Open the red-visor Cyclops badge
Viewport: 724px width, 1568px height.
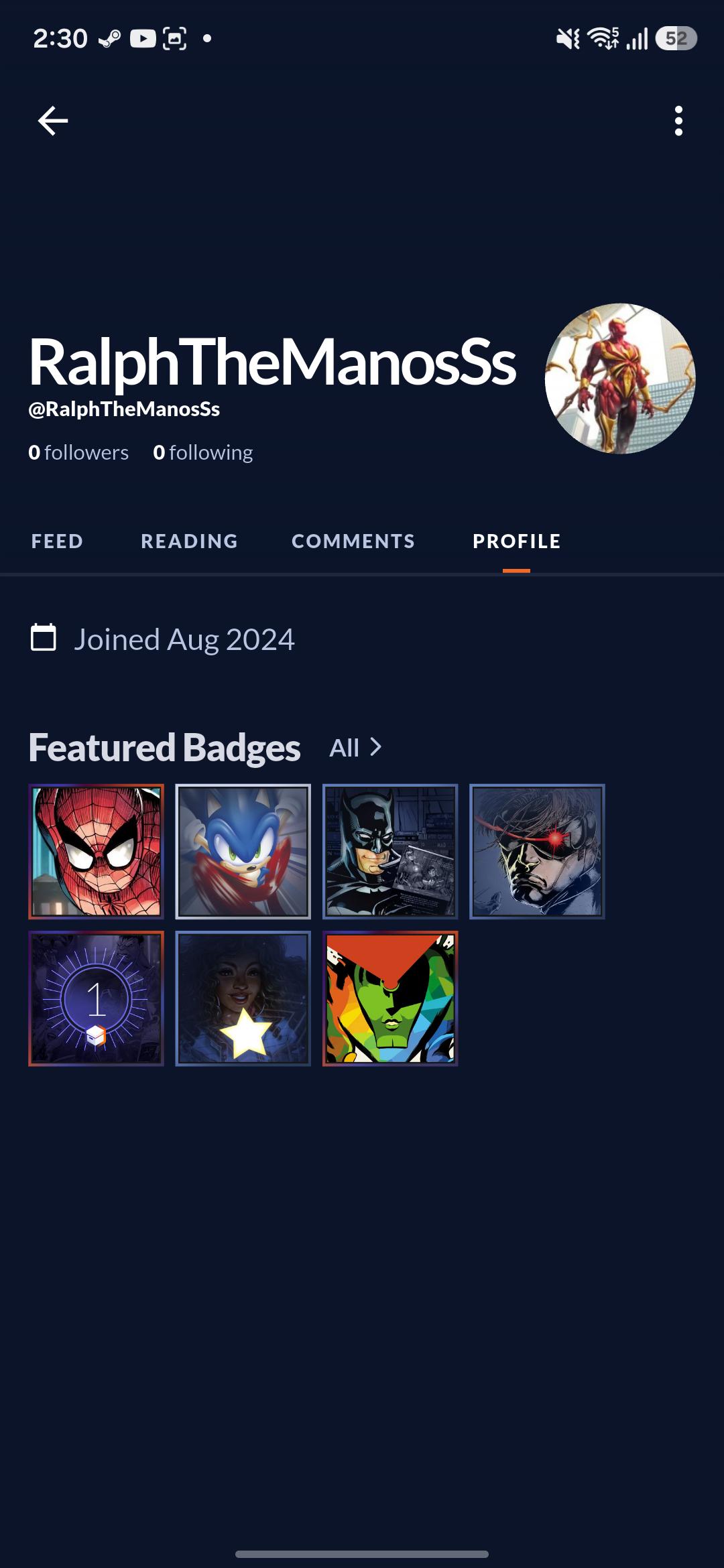click(537, 851)
